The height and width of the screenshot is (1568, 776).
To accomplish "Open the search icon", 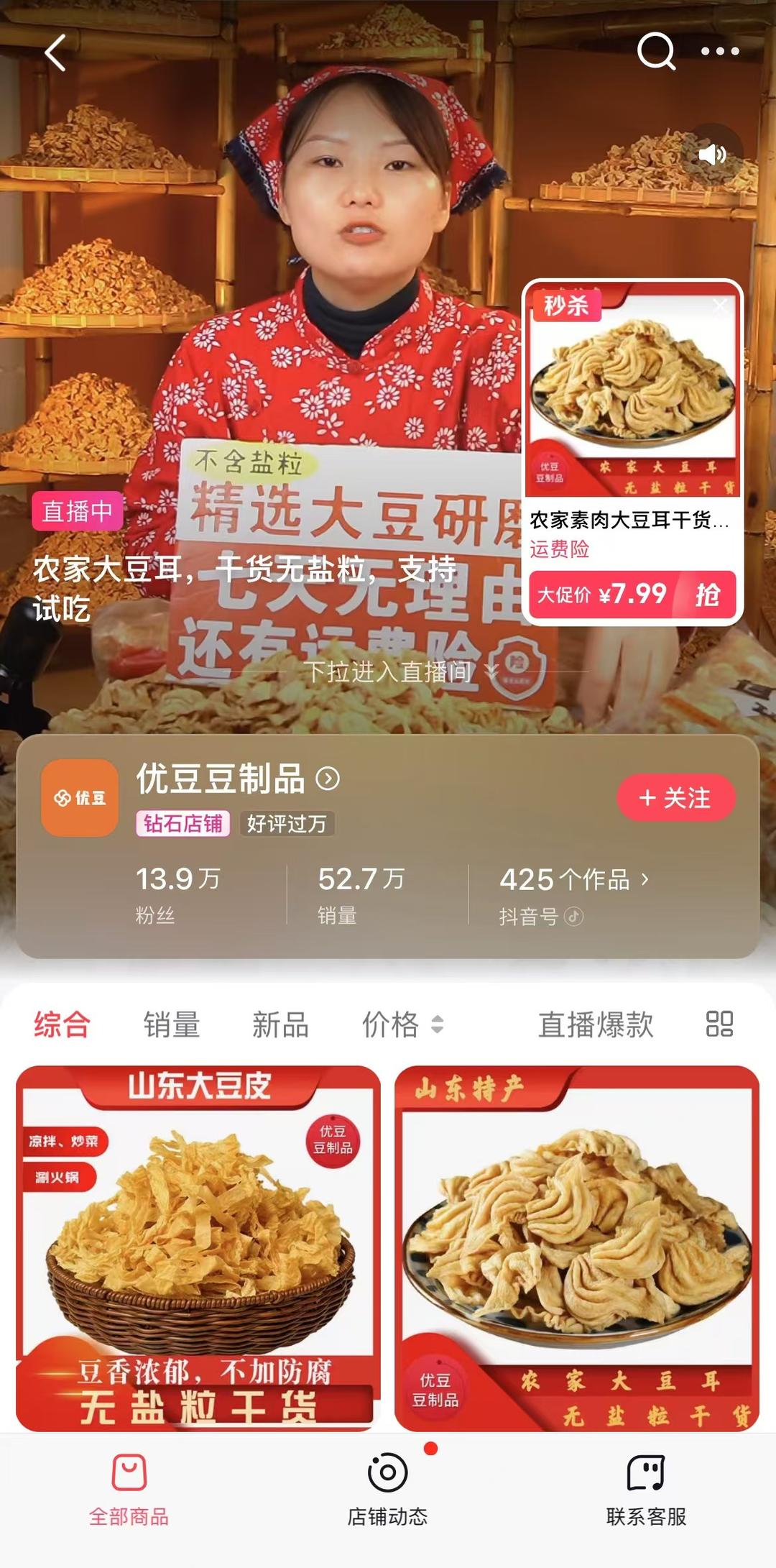I will click(x=656, y=51).
